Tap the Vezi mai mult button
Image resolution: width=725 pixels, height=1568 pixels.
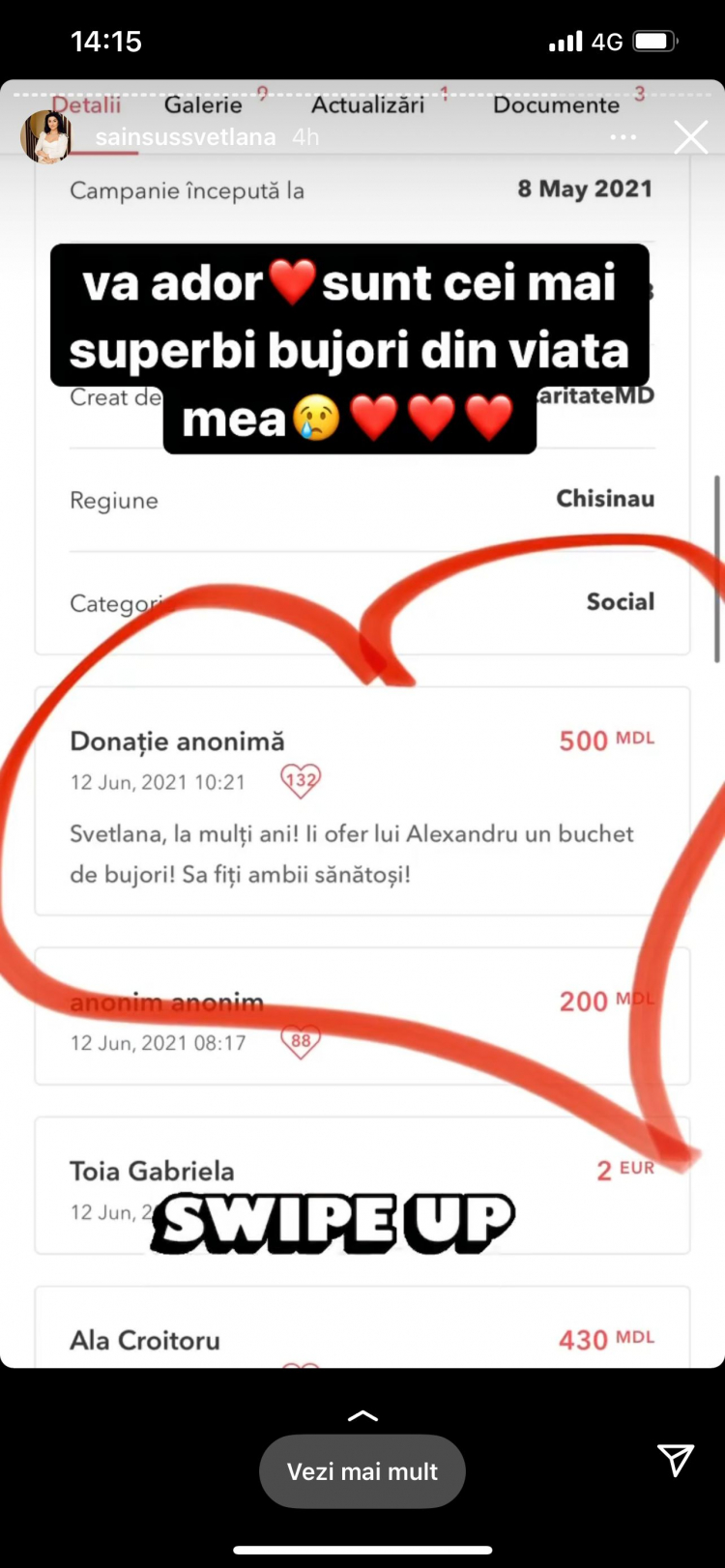pos(362,1470)
